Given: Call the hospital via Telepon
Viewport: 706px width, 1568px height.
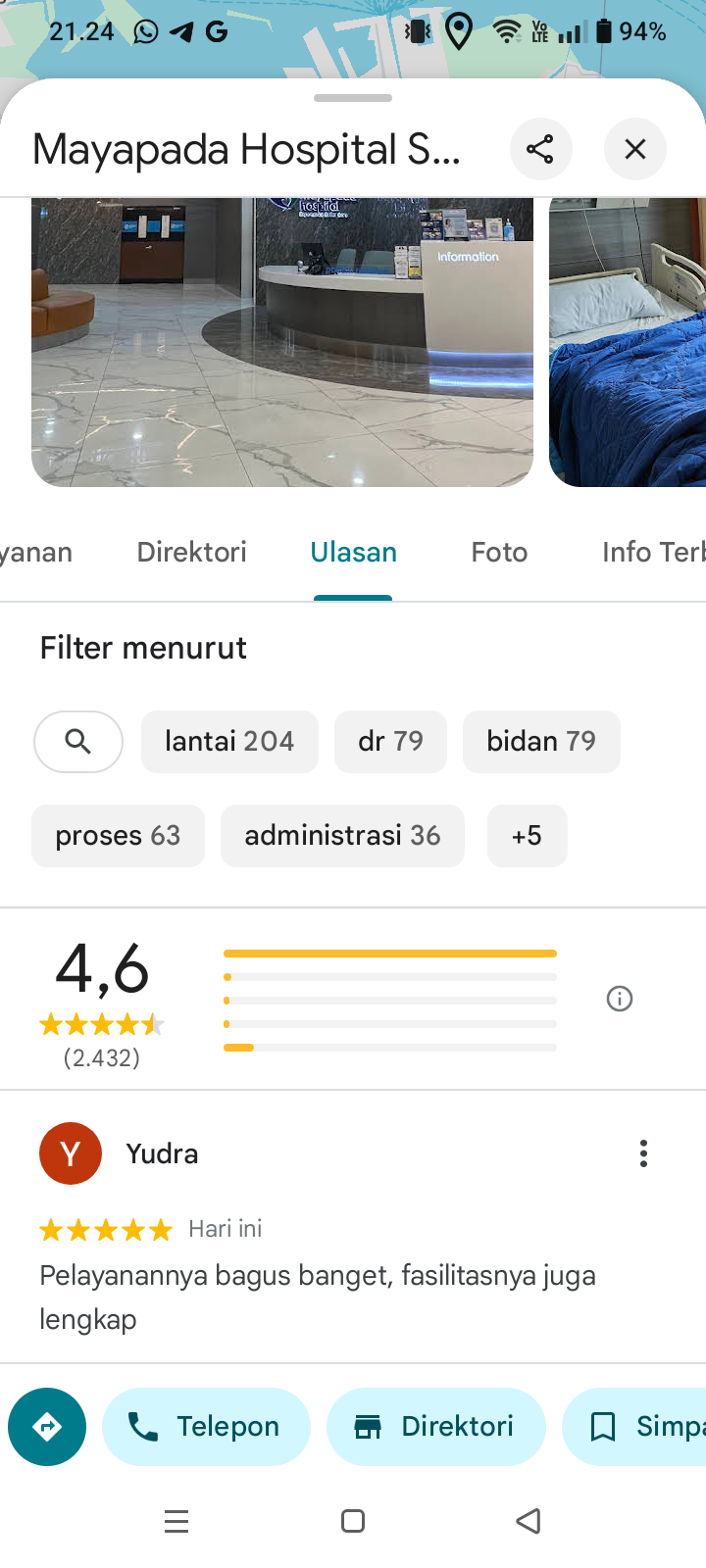Looking at the screenshot, I should pyautogui.click(x=206, y=1427).
